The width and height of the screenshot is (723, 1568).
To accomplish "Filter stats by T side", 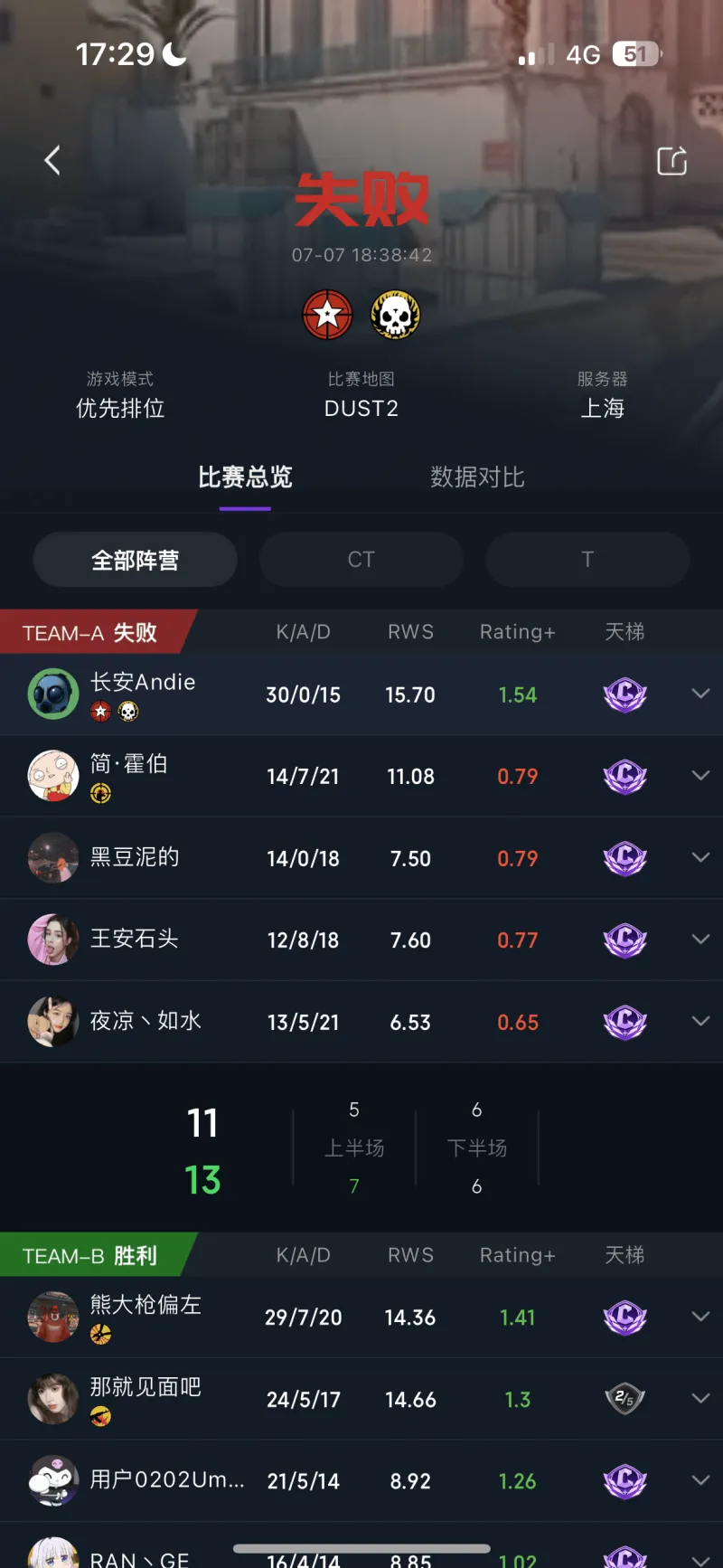I will click(587, 560).
